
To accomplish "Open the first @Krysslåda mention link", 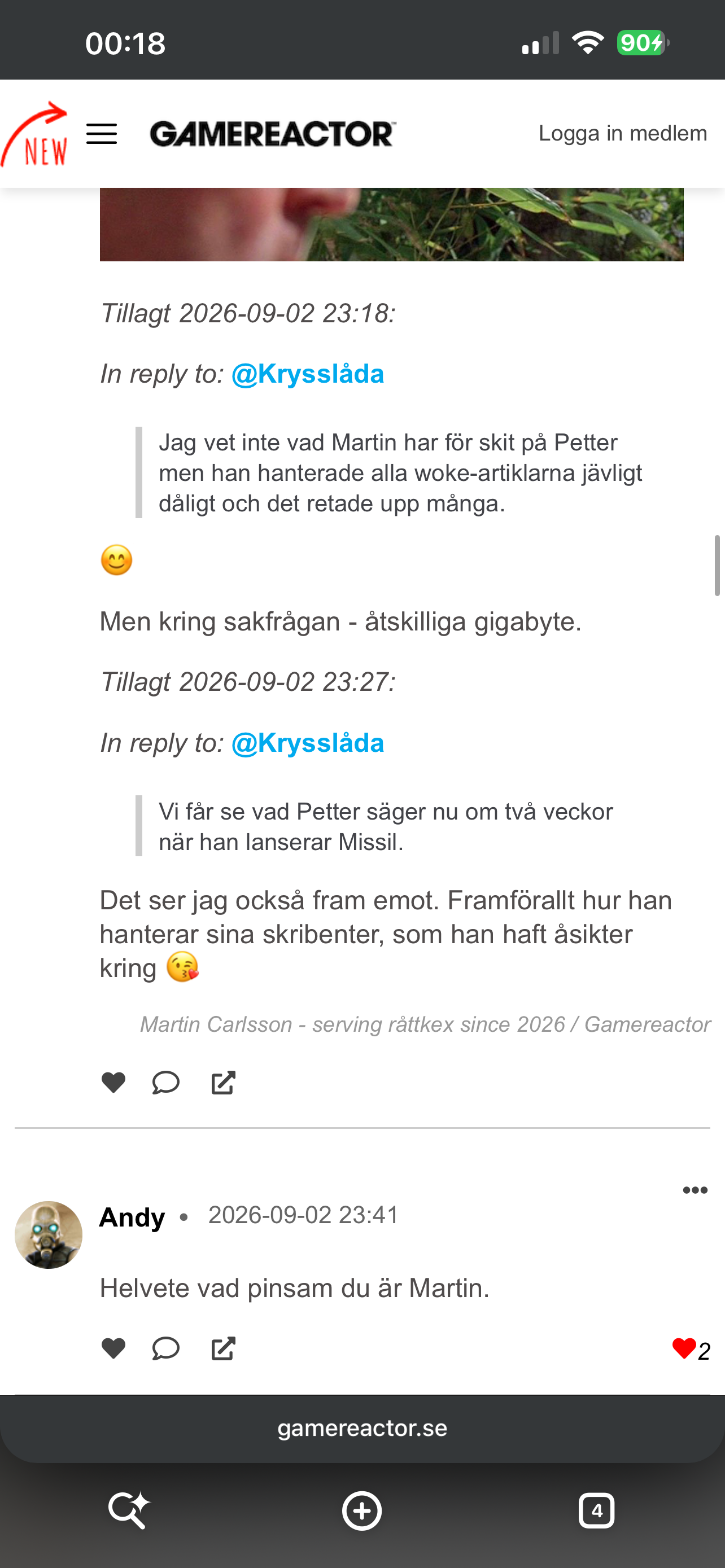I will 307,374.
